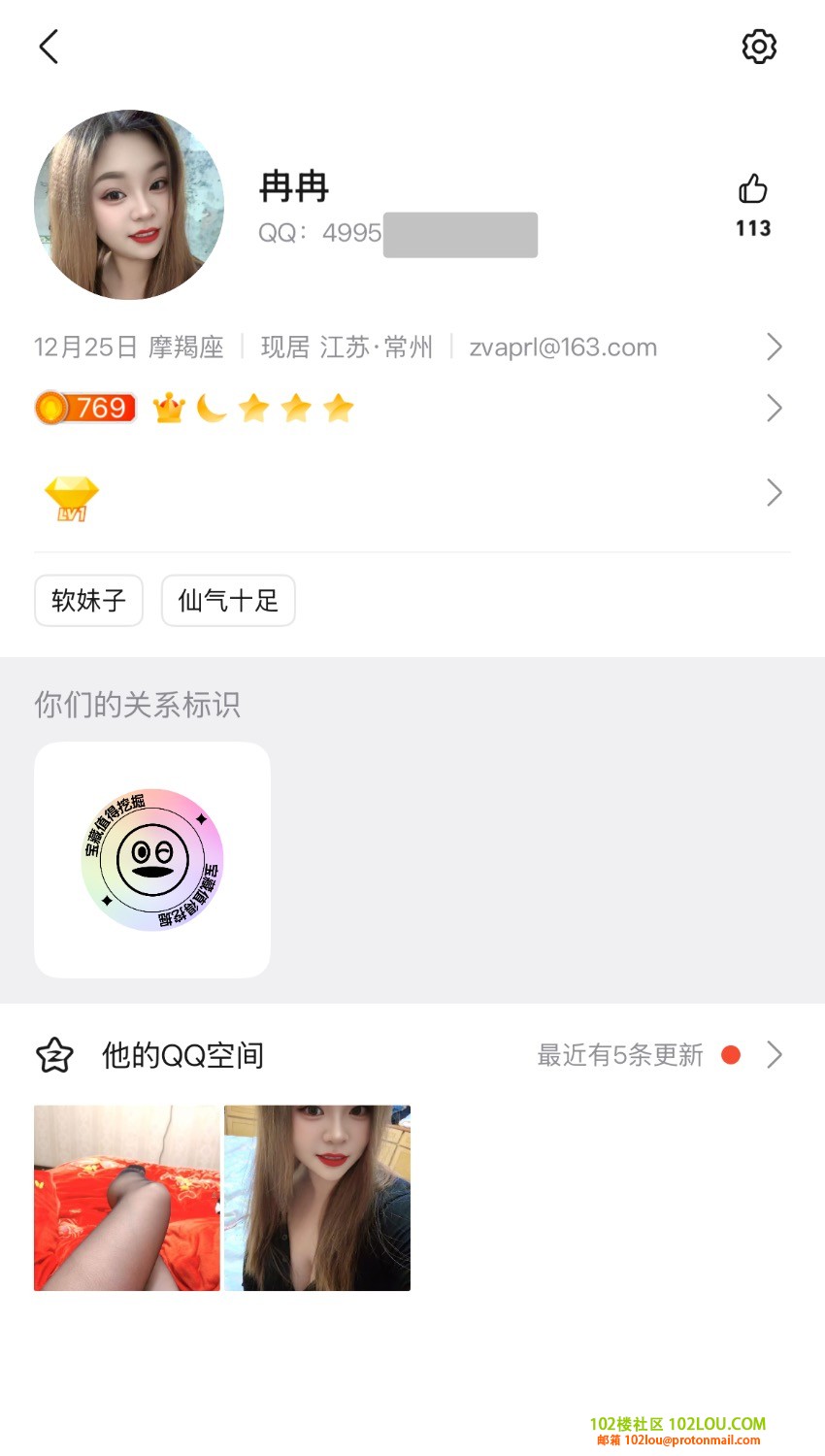This screenshot has width=825, height=1456.
Task: Go back using the top-left arrow
Action: pyautogui.click(x=49, y=47)
